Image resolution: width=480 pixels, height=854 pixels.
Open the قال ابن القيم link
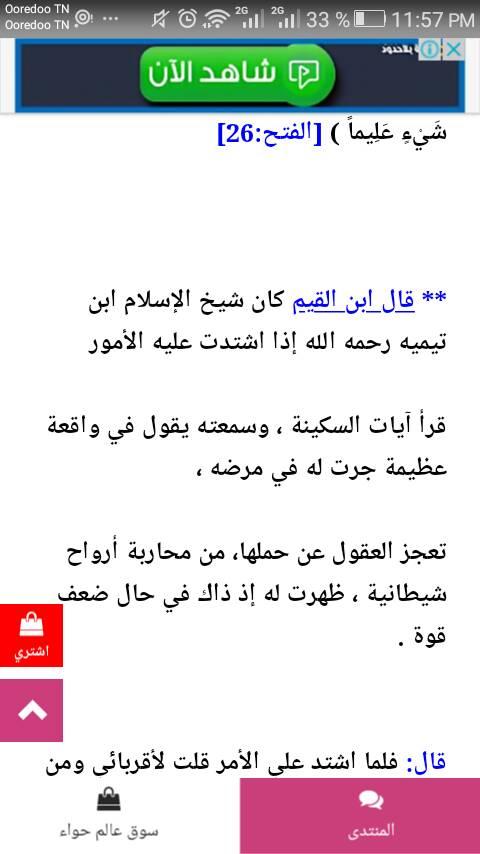[x=354, y=300]
